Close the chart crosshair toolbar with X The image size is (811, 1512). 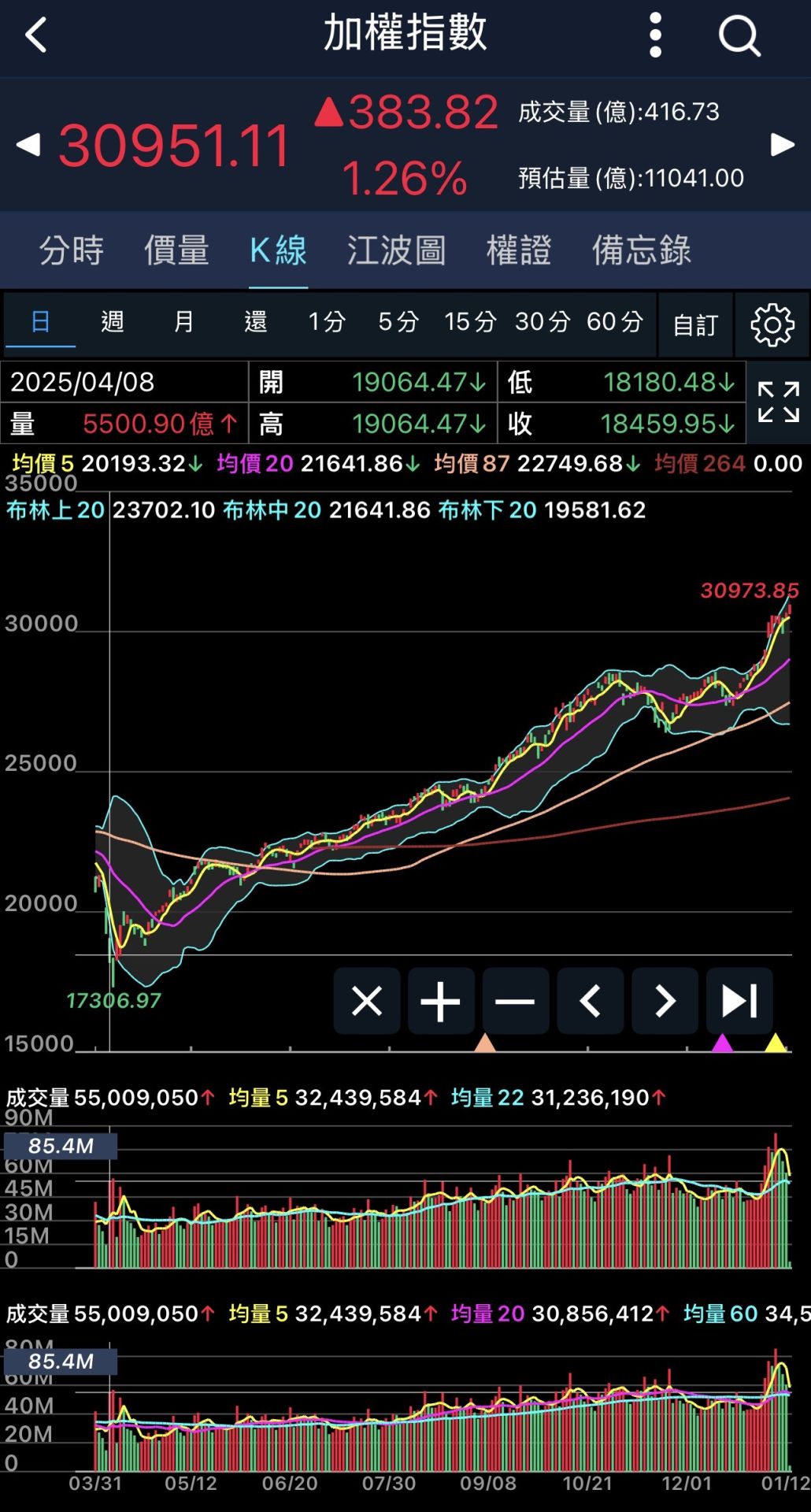coord(366,1001)
